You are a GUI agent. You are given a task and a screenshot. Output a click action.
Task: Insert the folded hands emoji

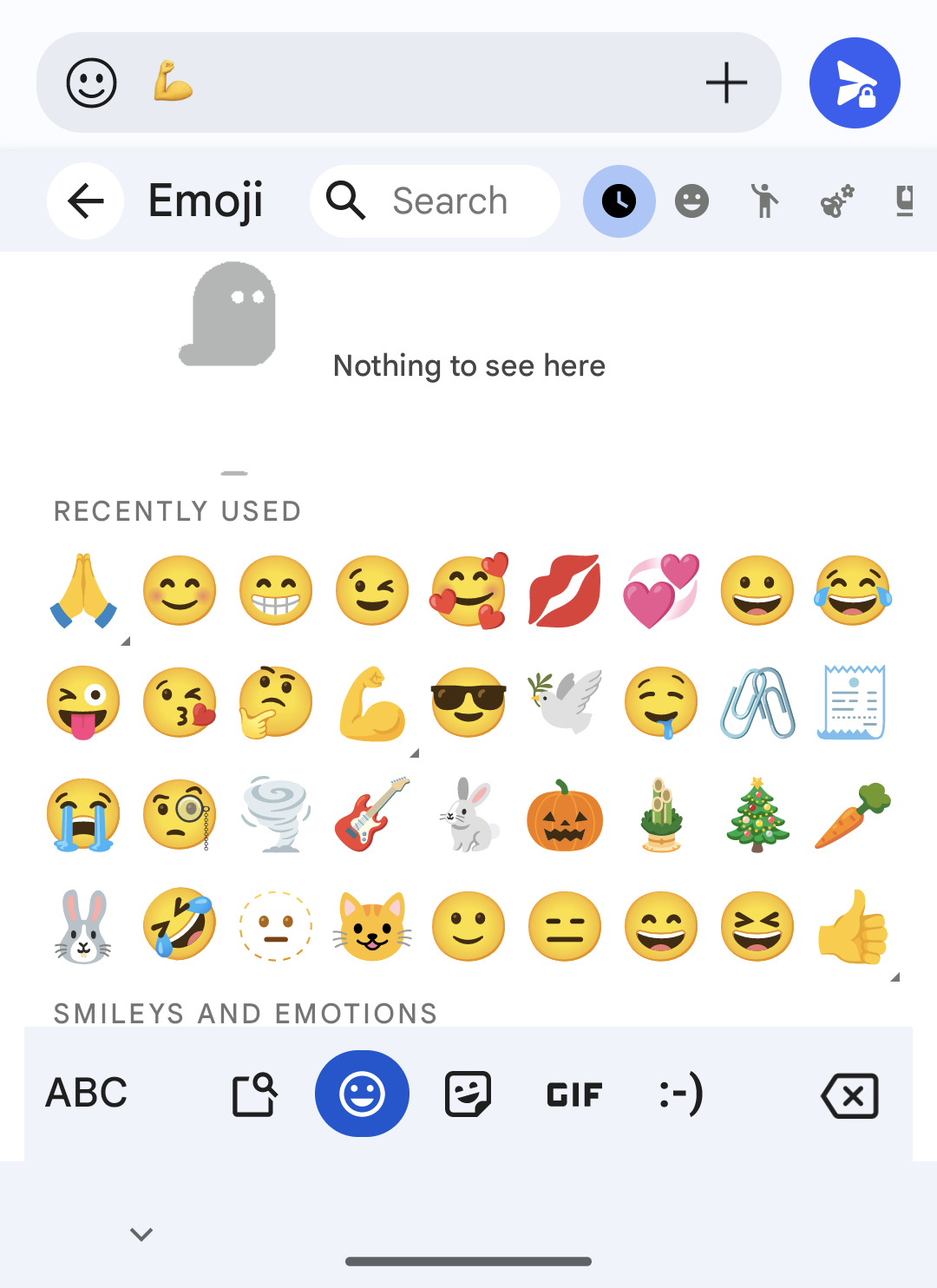tap(83, 592)
